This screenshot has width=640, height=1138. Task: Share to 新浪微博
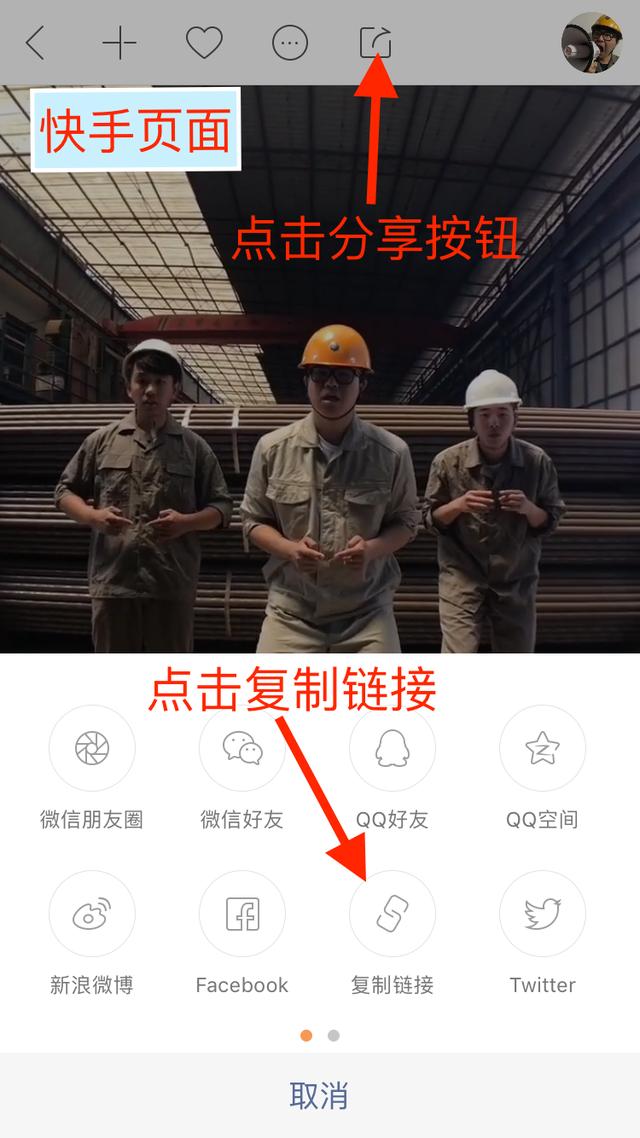point(92,914)
